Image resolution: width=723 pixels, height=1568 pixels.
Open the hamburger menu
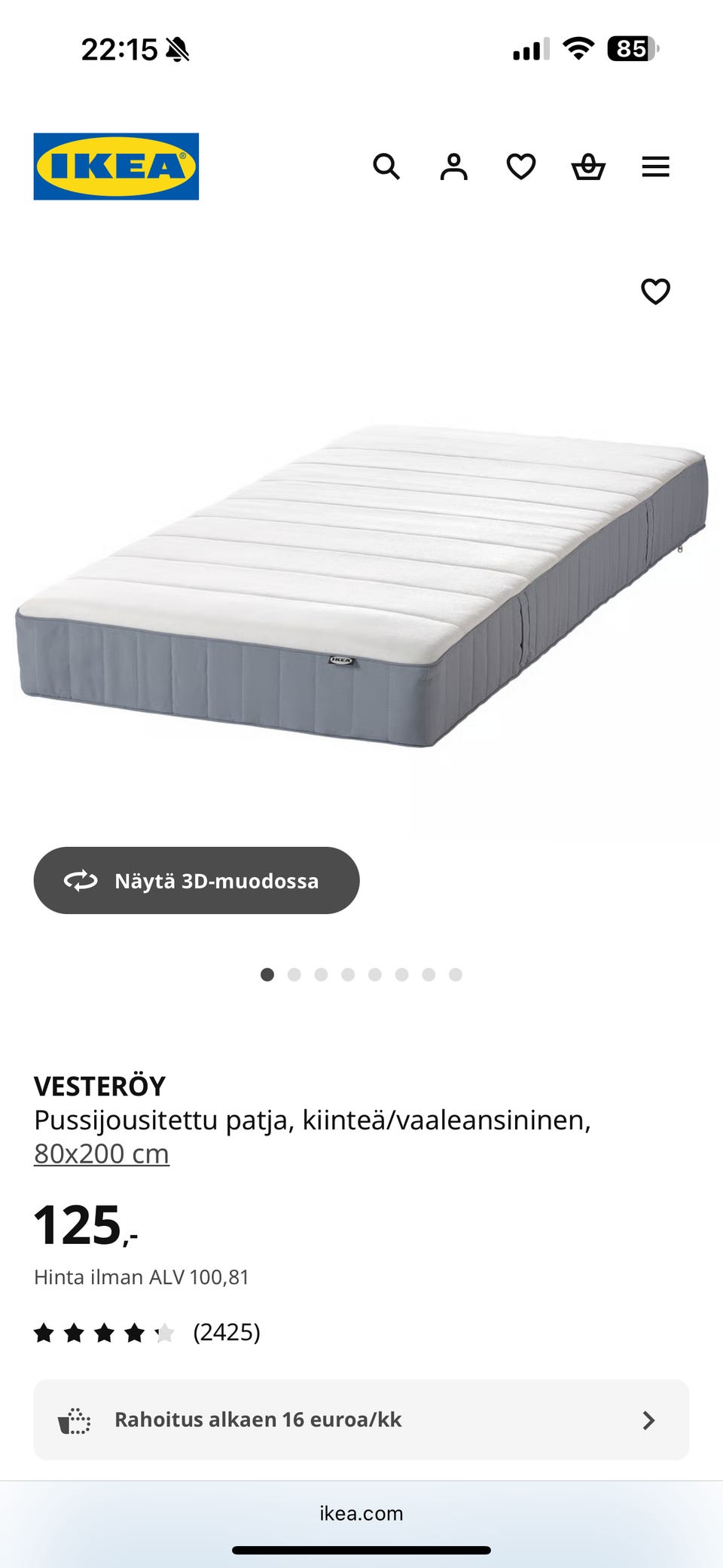point(656,167)
